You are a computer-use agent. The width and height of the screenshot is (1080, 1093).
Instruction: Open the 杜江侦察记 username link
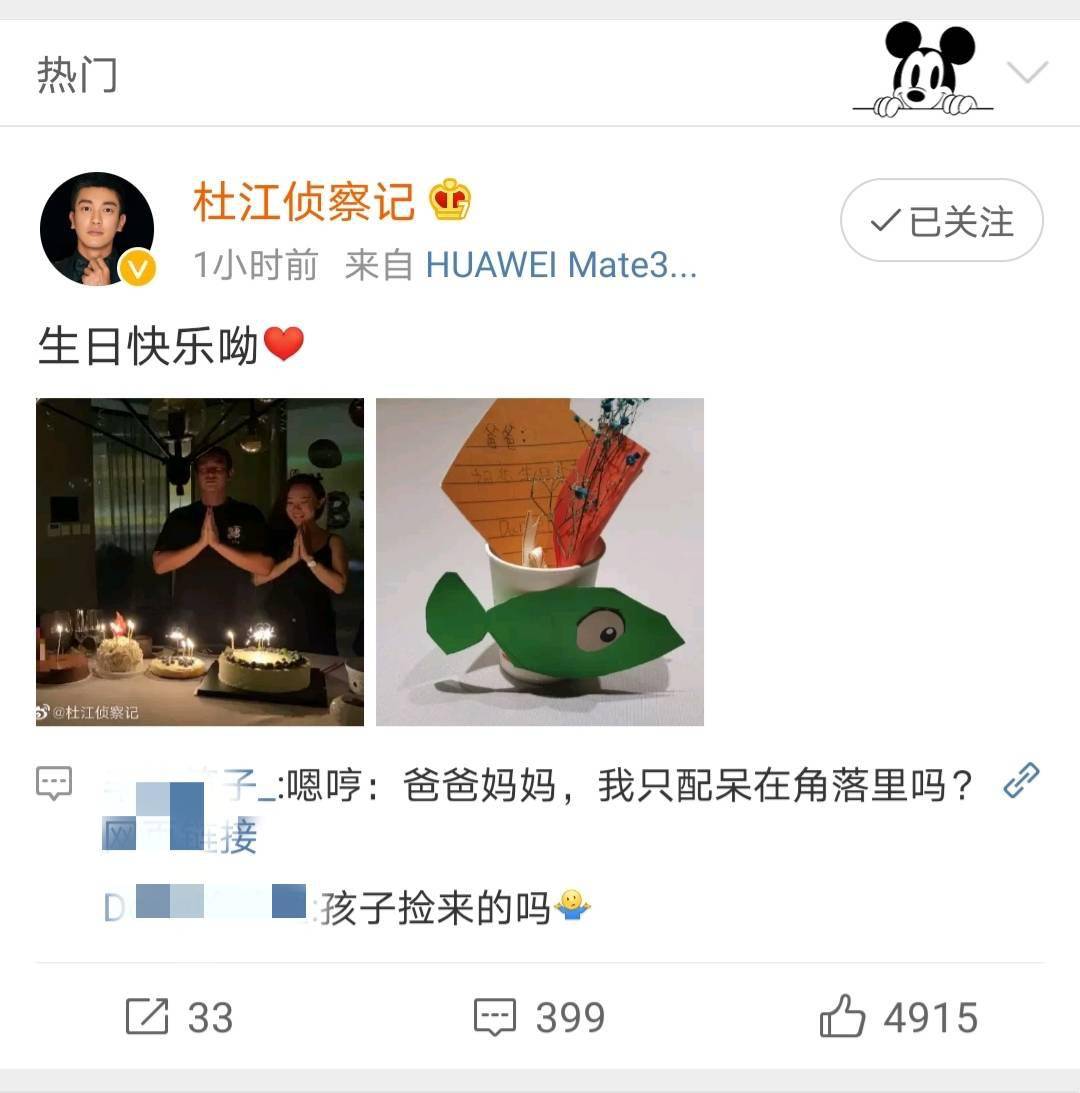tap(304, 202)
